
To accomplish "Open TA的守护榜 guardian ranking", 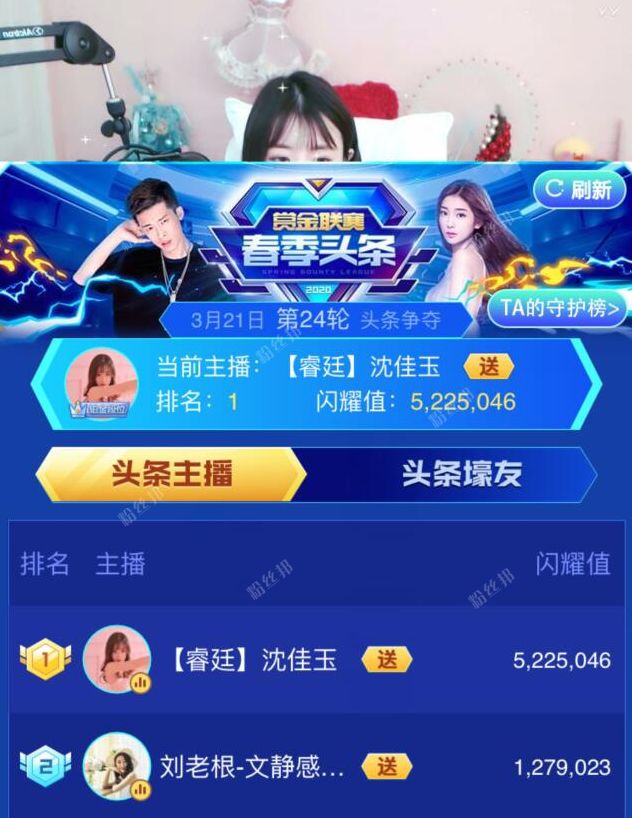I will (558, 308).
